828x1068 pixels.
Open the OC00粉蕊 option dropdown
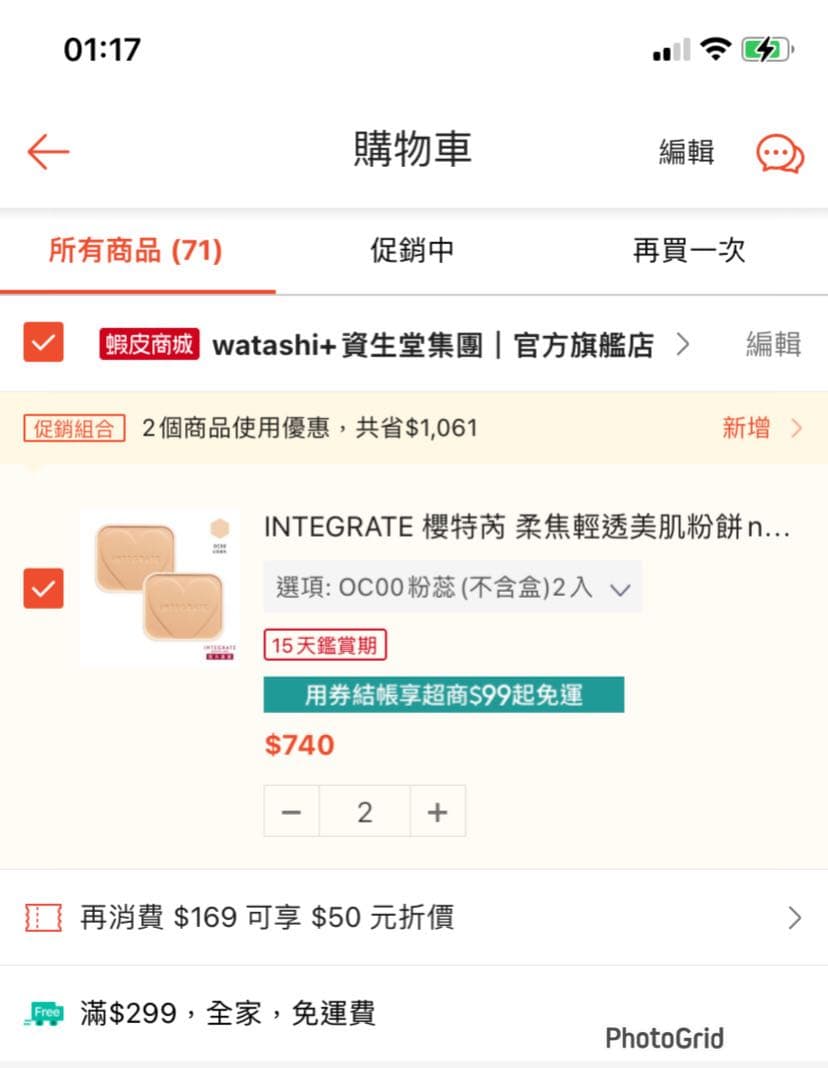pyautogui.click(x=451, y=589)
